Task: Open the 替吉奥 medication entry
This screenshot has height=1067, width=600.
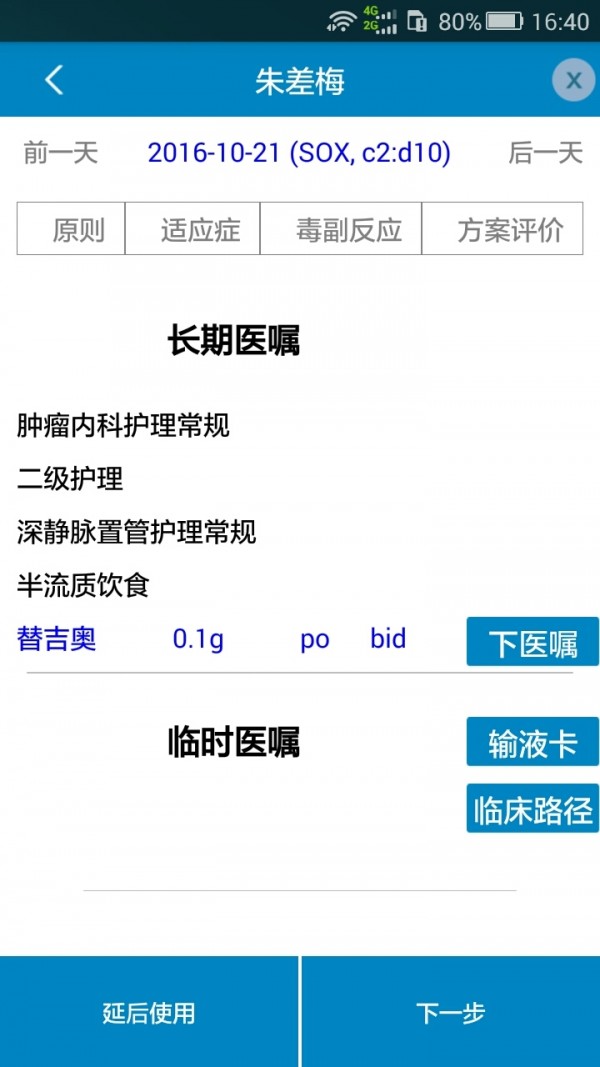Action: pyautogui.click(x=57, y=639)
